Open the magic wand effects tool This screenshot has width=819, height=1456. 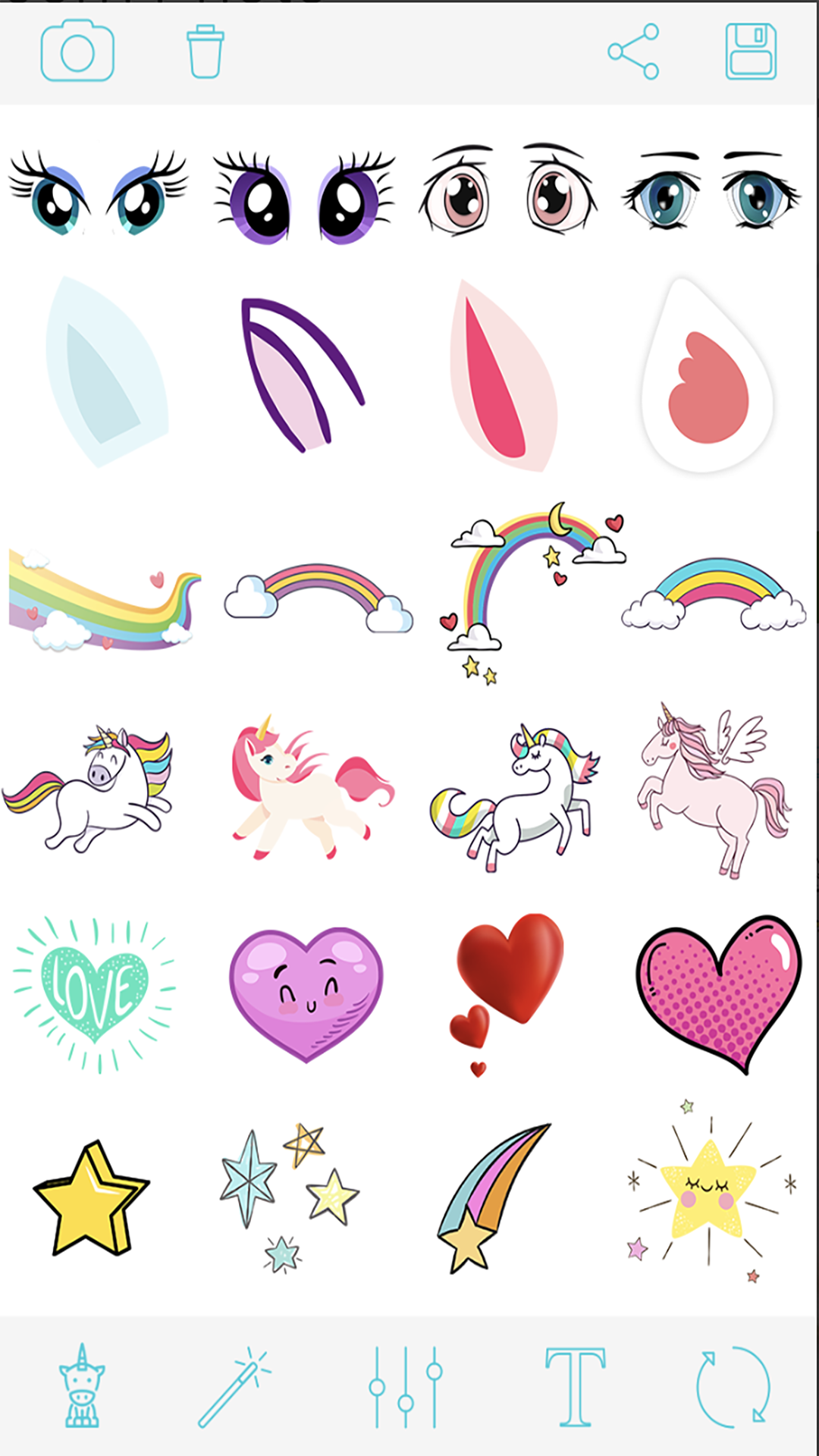(x=234, y=1388)
